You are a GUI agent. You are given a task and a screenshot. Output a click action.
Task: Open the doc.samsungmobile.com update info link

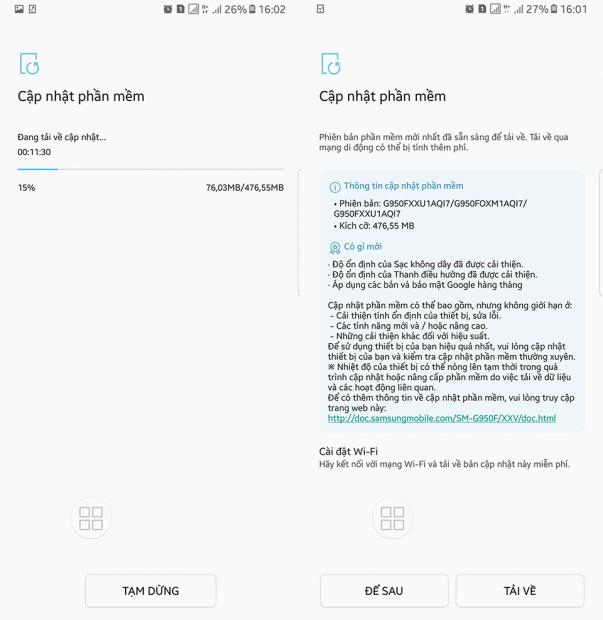pyautogui.click(x=441, y=418)
